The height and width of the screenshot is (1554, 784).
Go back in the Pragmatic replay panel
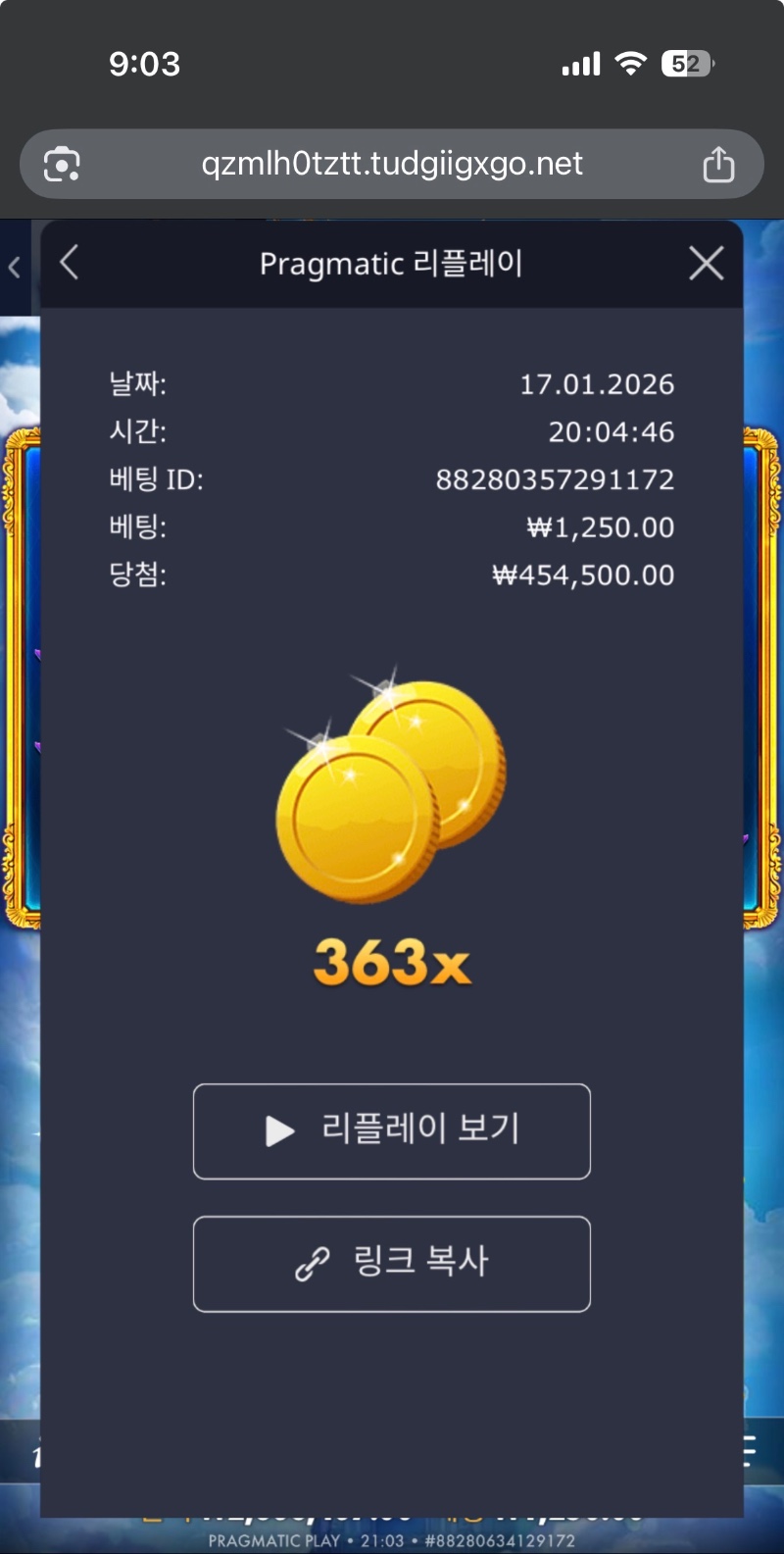[69, 263]
